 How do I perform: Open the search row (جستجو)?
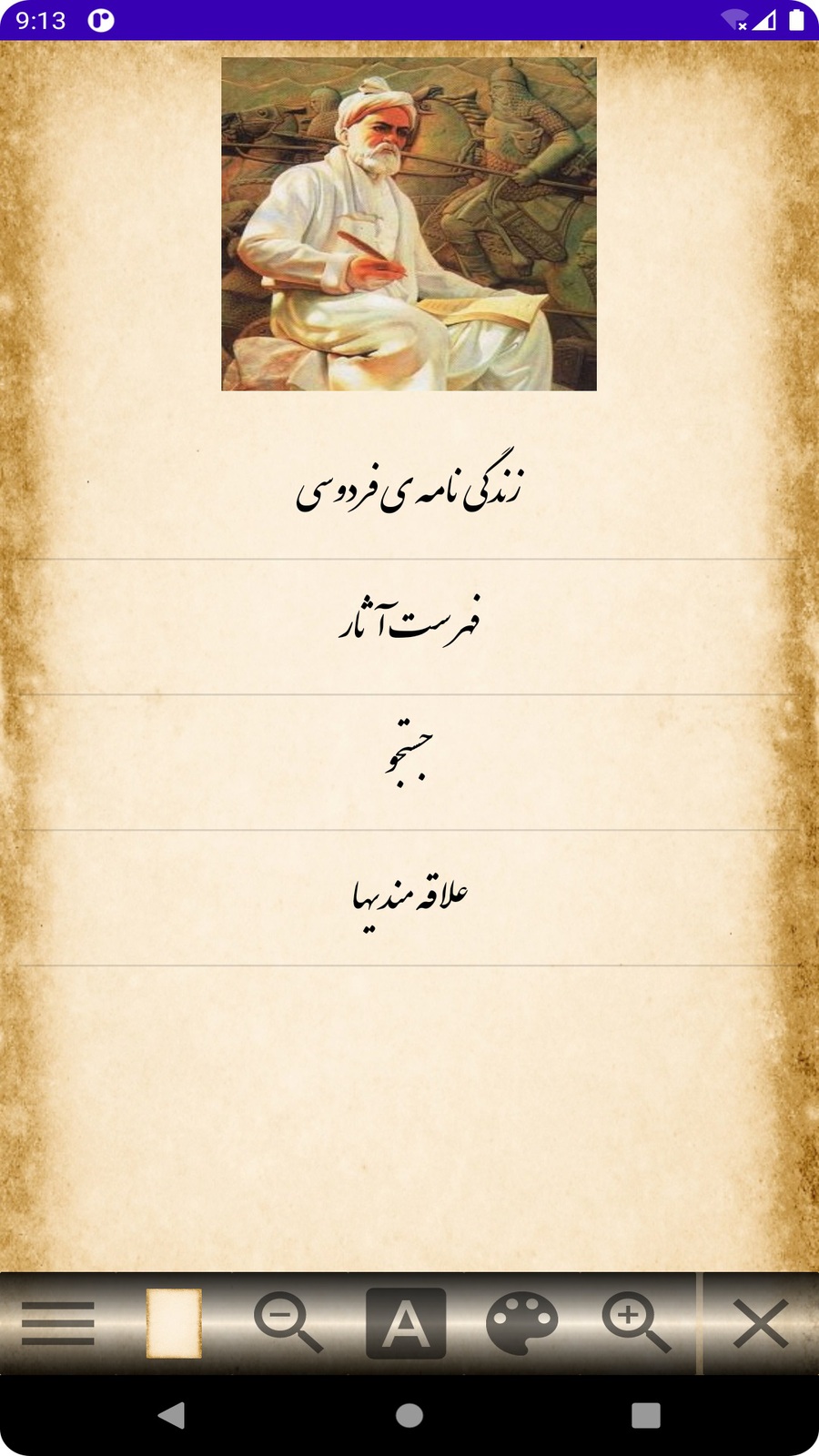pos(409,762)
